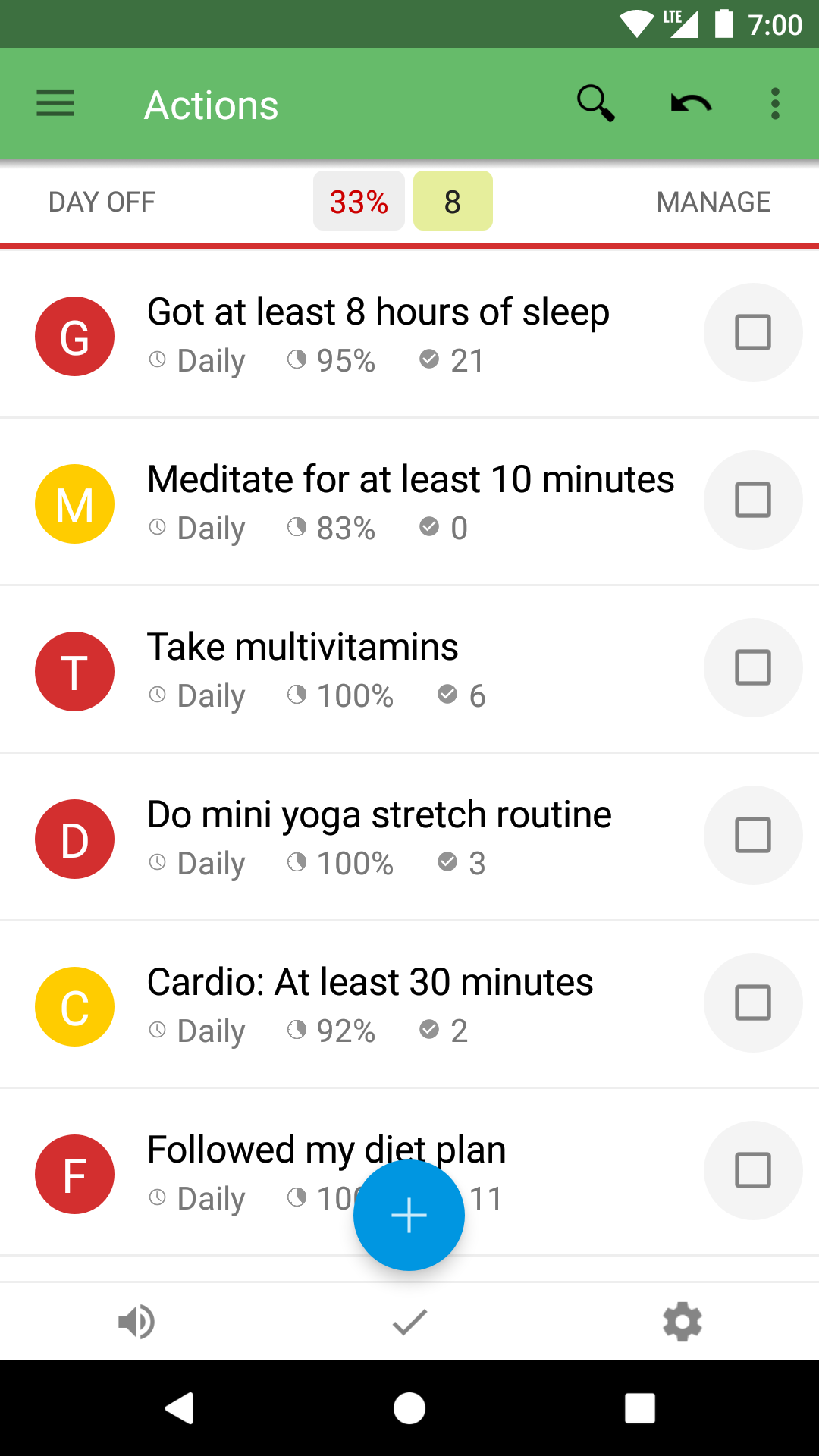The image size is (819, 1456).
Task: Complete 'Cardio: At least 30 minutes'
Action: point(753,1003)
